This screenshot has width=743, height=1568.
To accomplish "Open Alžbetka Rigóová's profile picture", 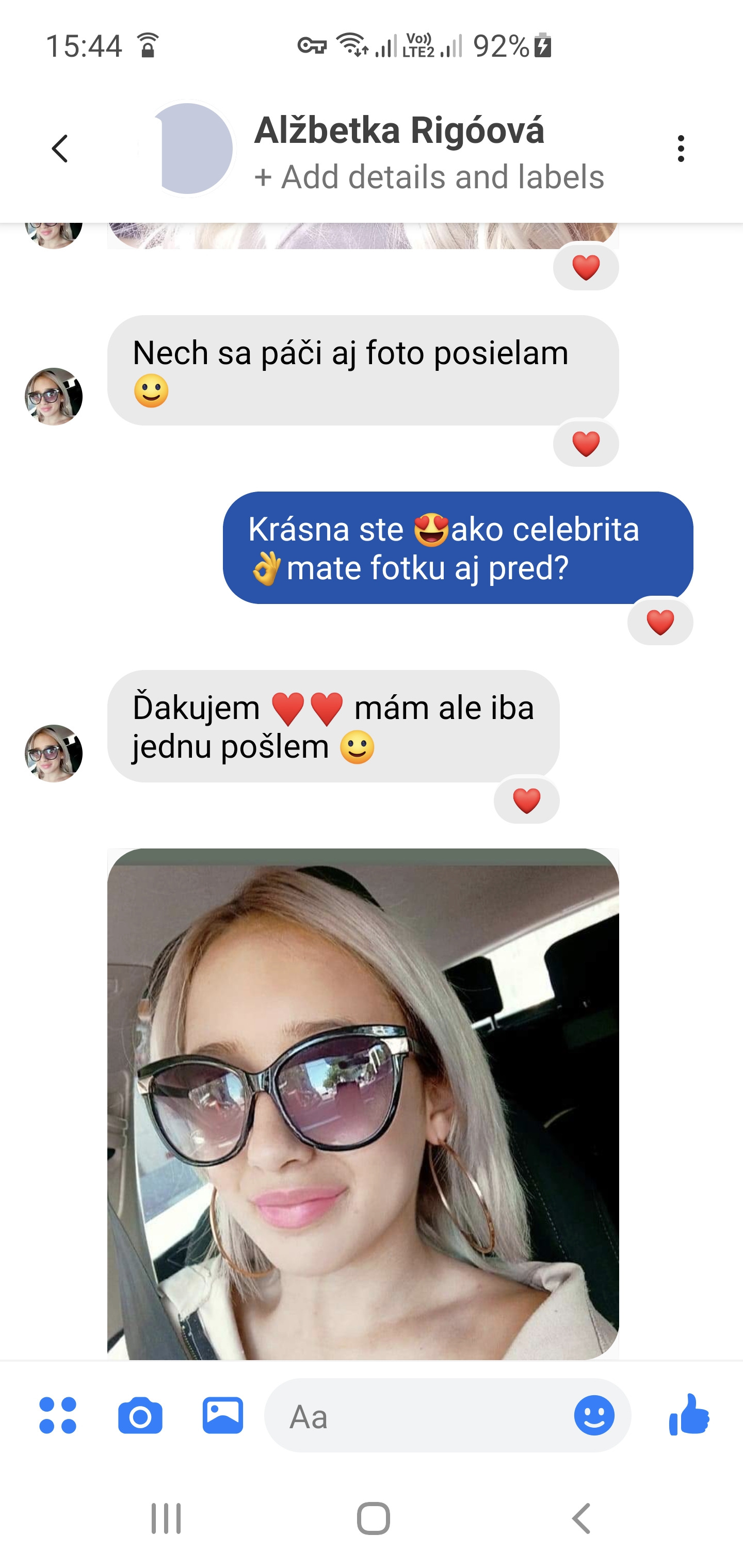I will click(x=186, y=149).
